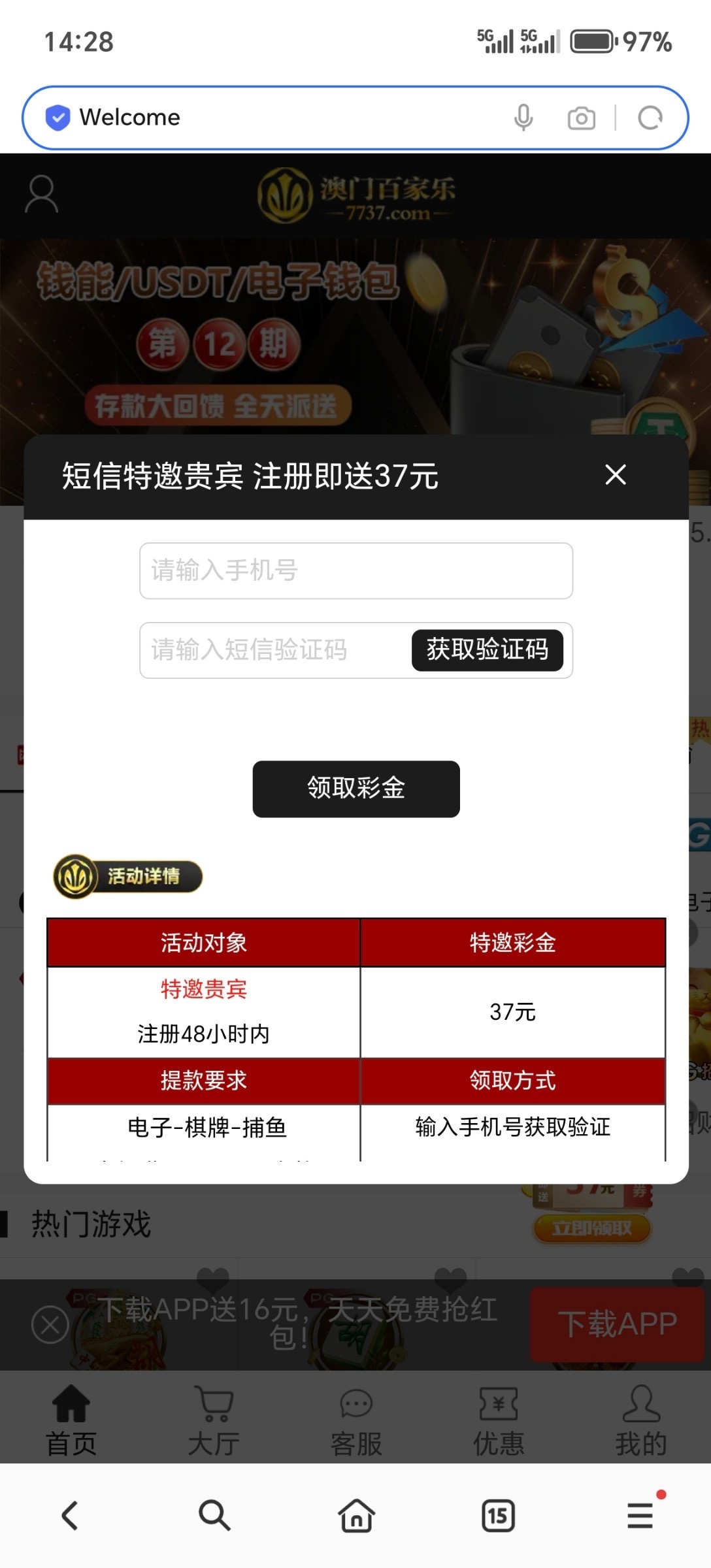The height and width of the screenshot is (1568, 711).
Task: Open the camera search icon
Action: (x=582, y=118)
